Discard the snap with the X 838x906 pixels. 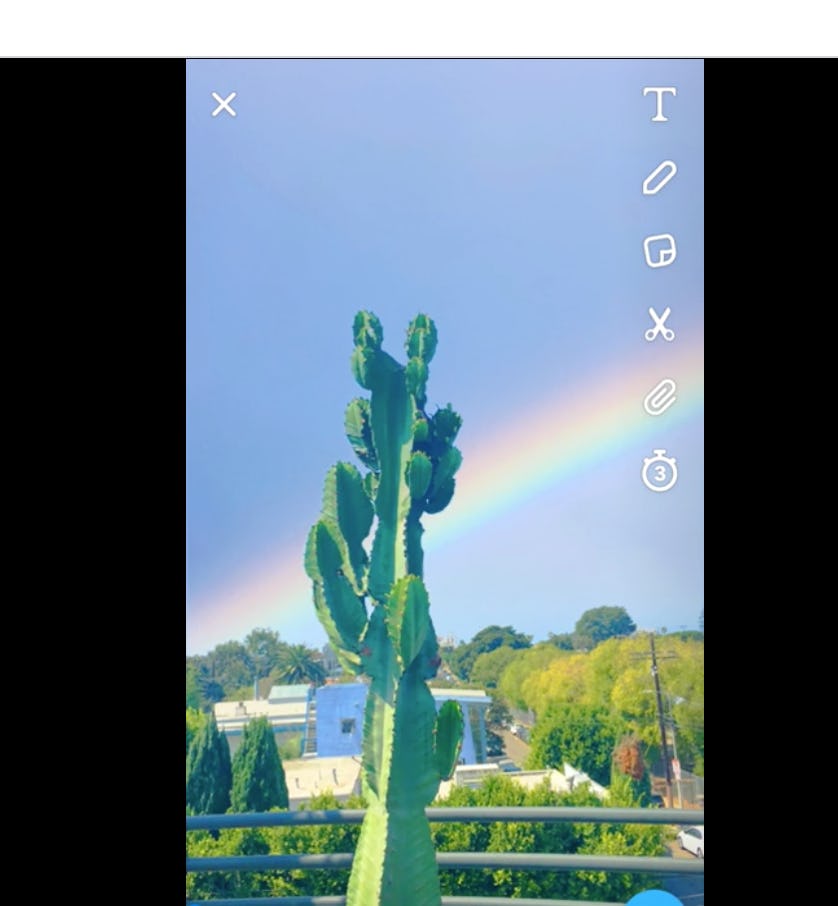(x=223, y=104)
